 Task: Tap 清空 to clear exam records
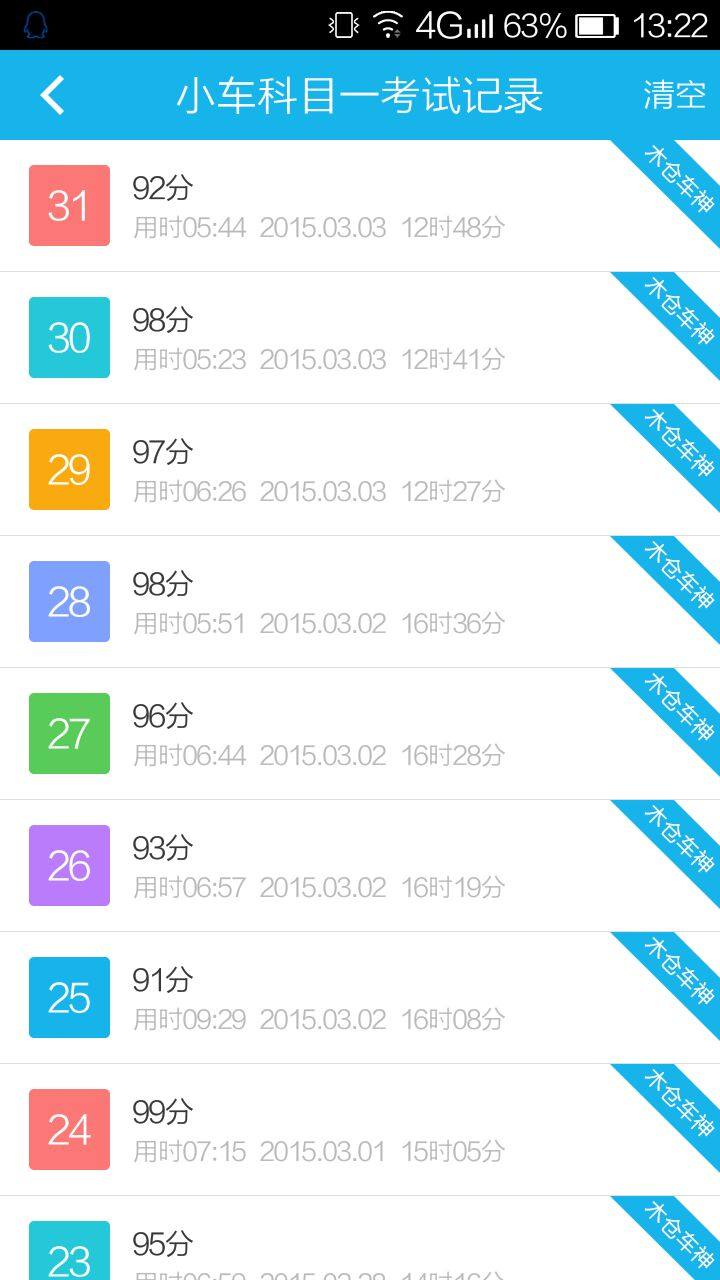click(674, 96)
